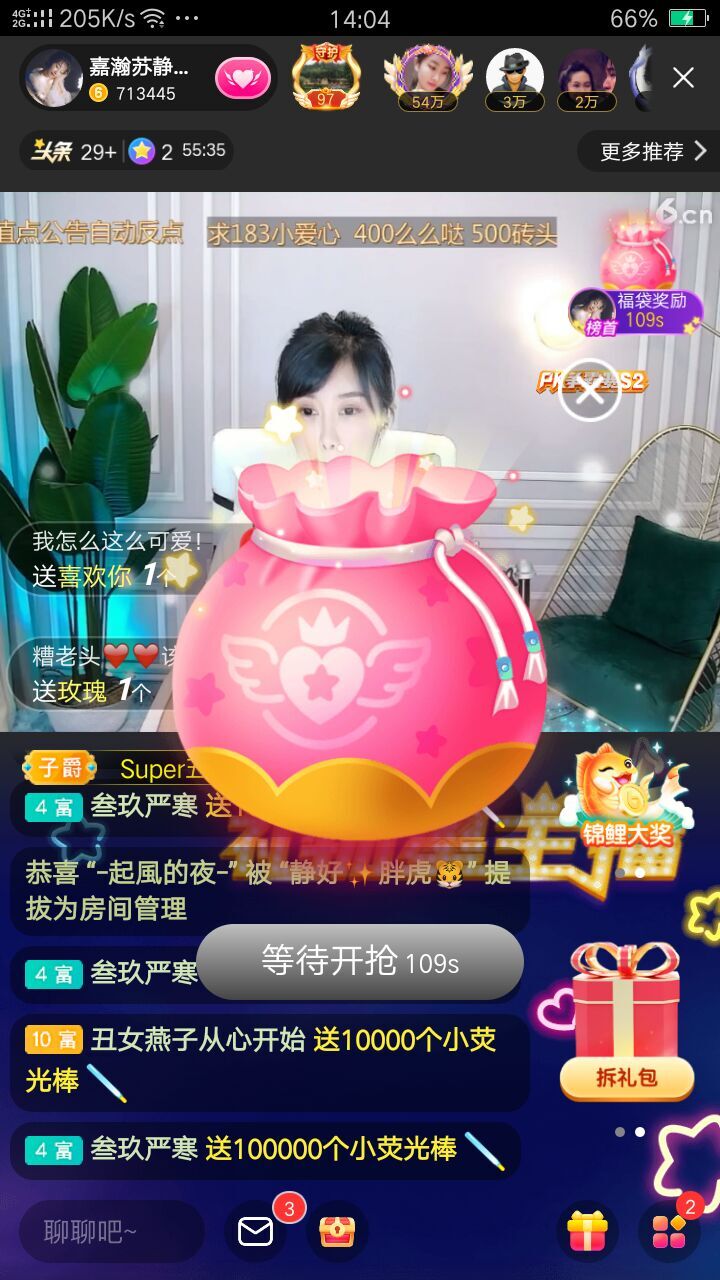Open the 头条 headline ranking
Viewport: 720px width, 1280px height.
(75, 151)
